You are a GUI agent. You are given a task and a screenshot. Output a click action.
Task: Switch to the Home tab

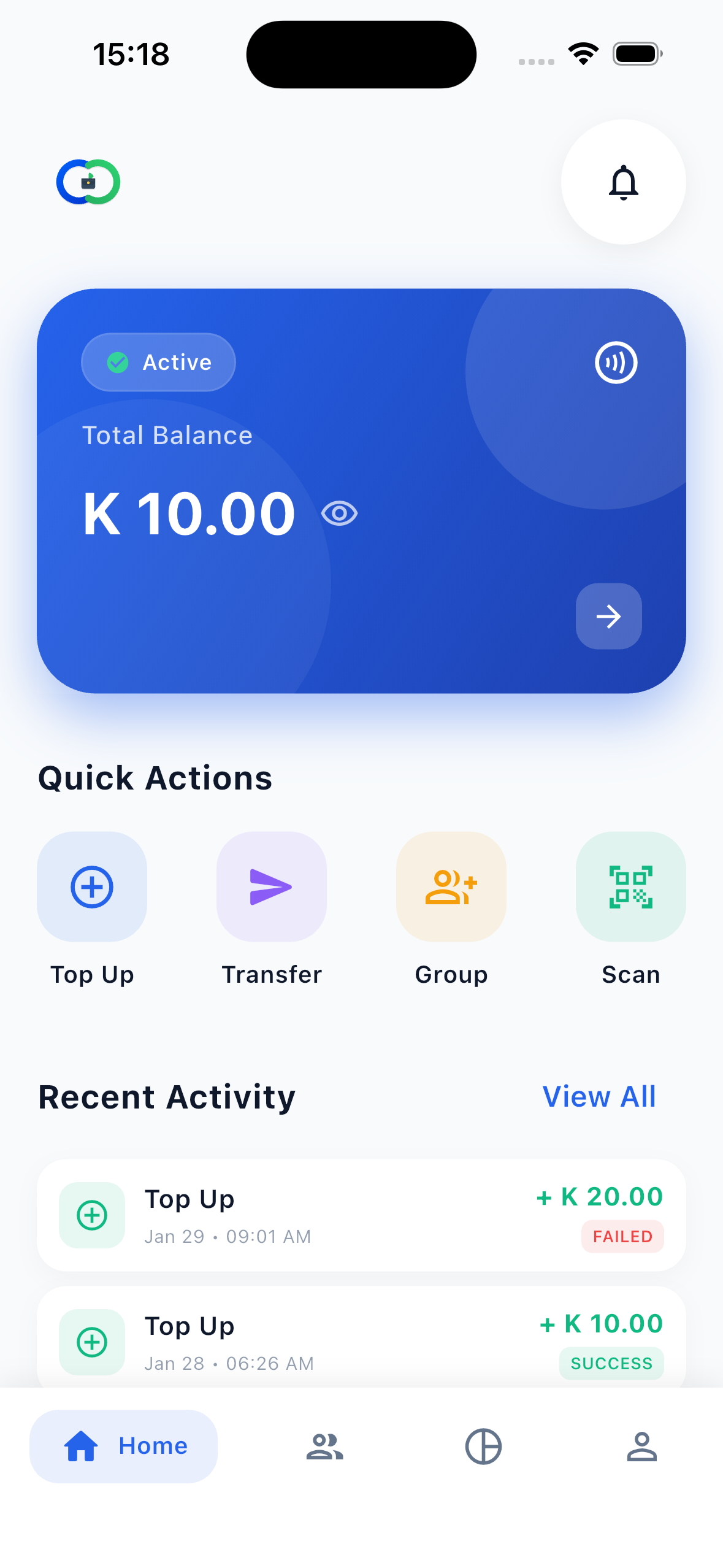(x=124, y=1446)
